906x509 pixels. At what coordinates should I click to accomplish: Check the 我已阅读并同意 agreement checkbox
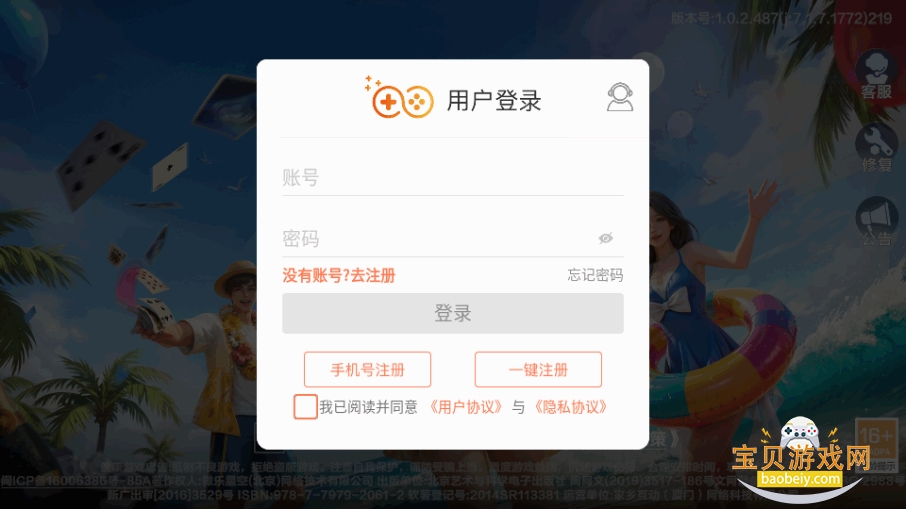tap(305, 407)
